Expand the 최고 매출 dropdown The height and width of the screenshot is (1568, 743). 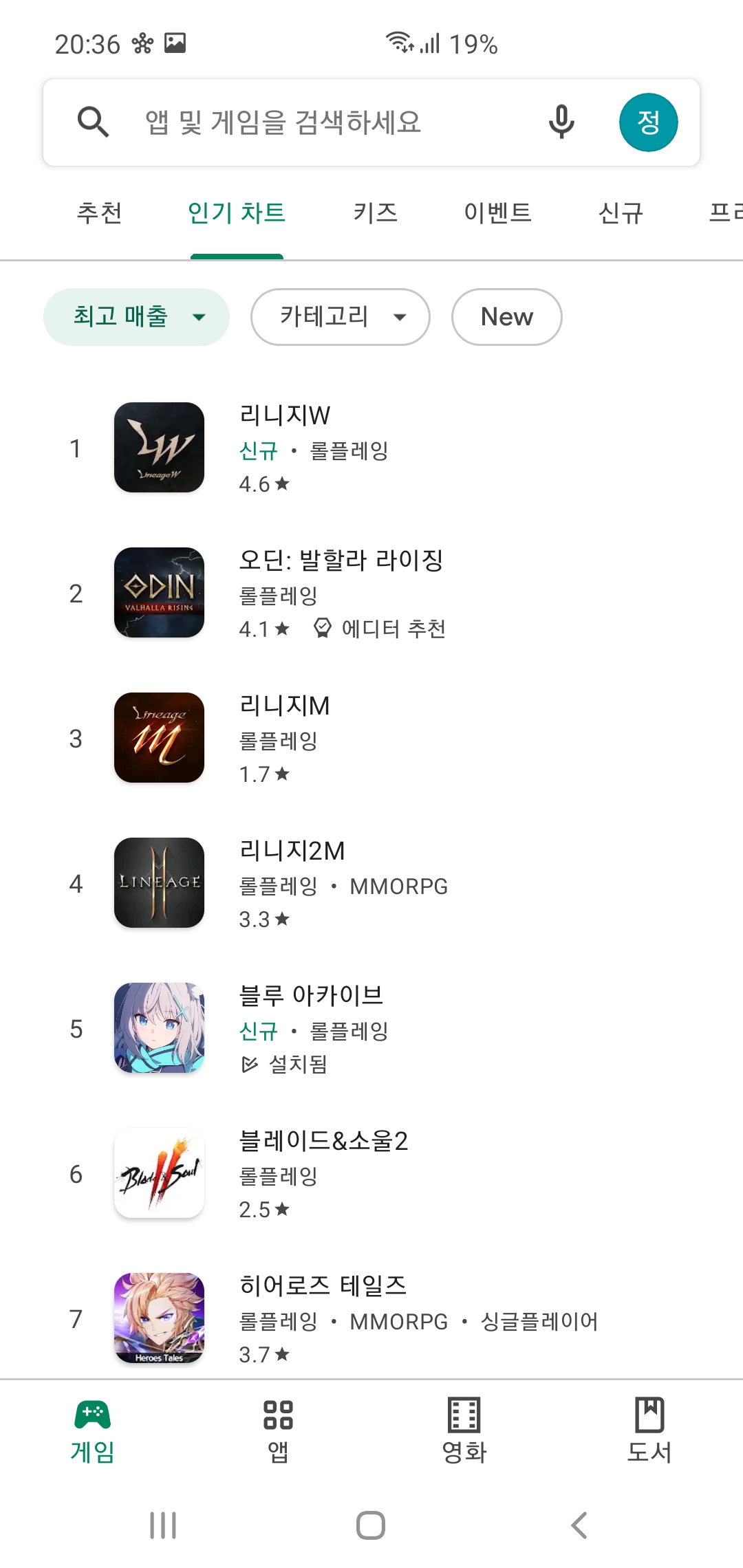tap(136, 317)
